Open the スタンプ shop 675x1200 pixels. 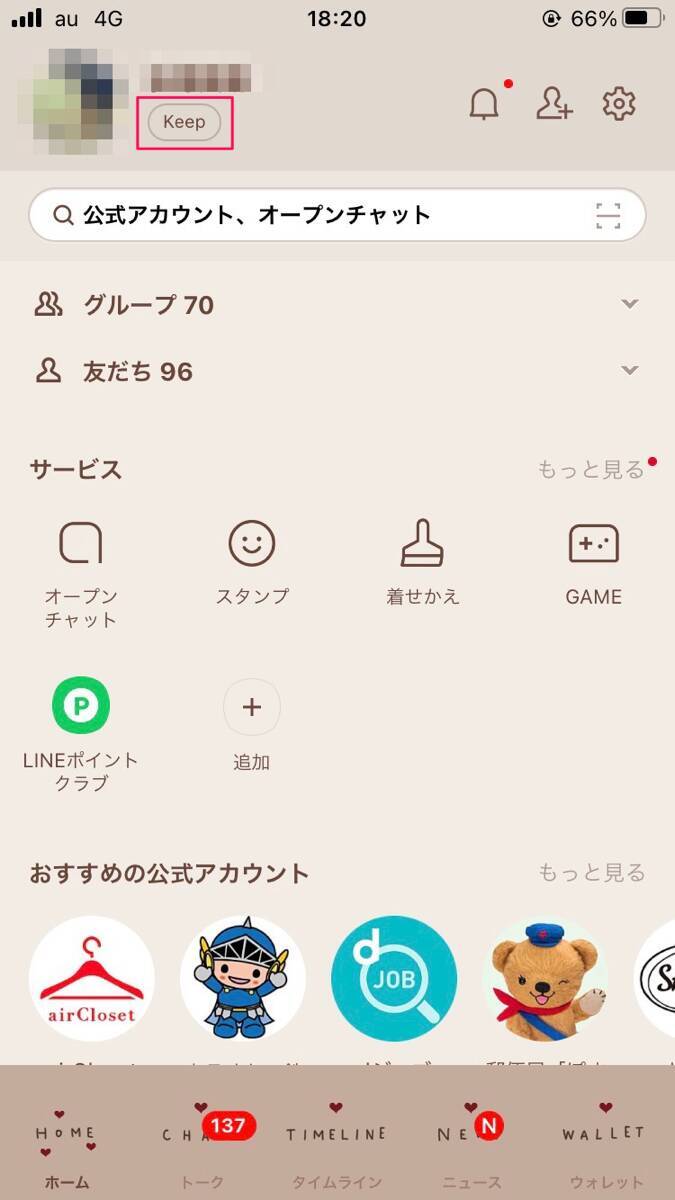(x=252, y=562)
